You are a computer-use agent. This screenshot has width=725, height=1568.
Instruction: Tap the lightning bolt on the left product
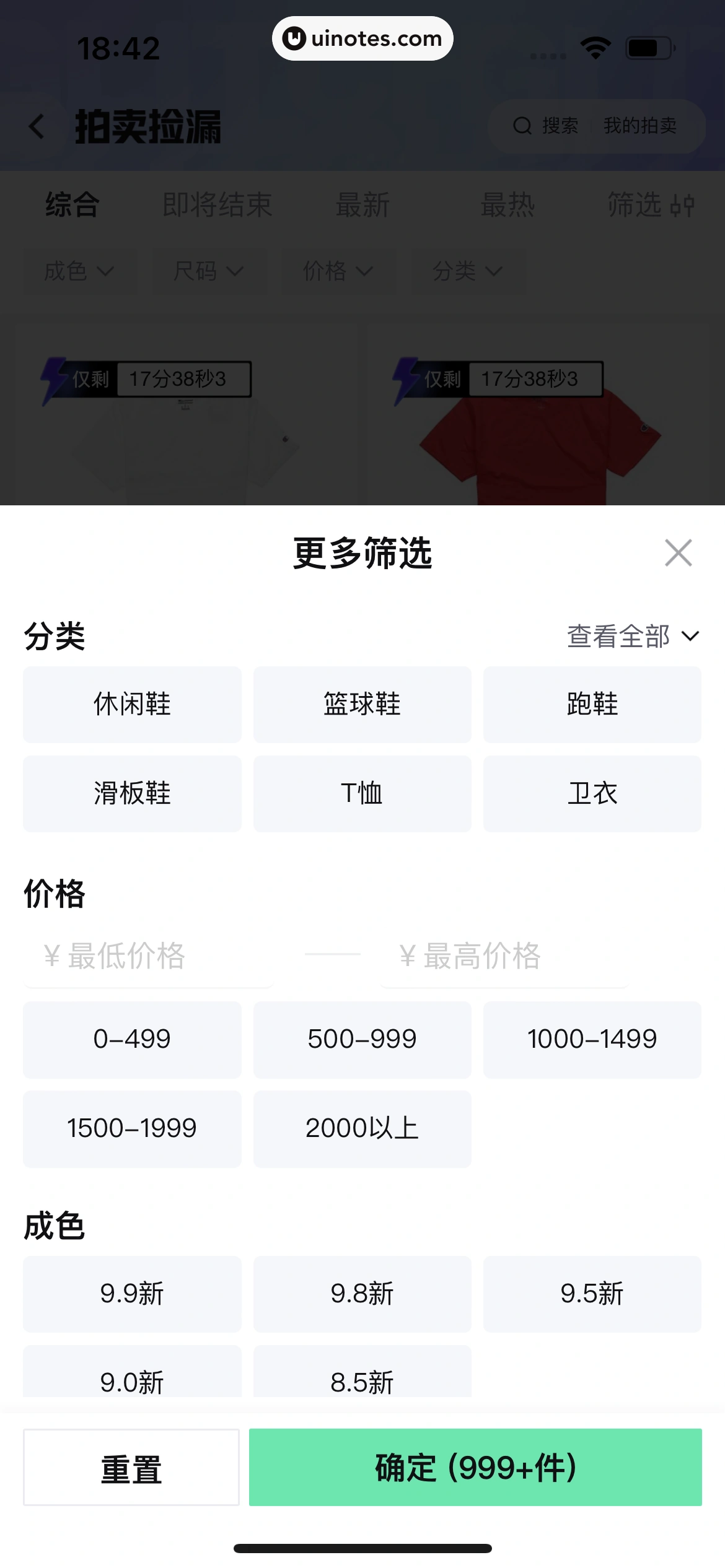click(x=55, y=379)
